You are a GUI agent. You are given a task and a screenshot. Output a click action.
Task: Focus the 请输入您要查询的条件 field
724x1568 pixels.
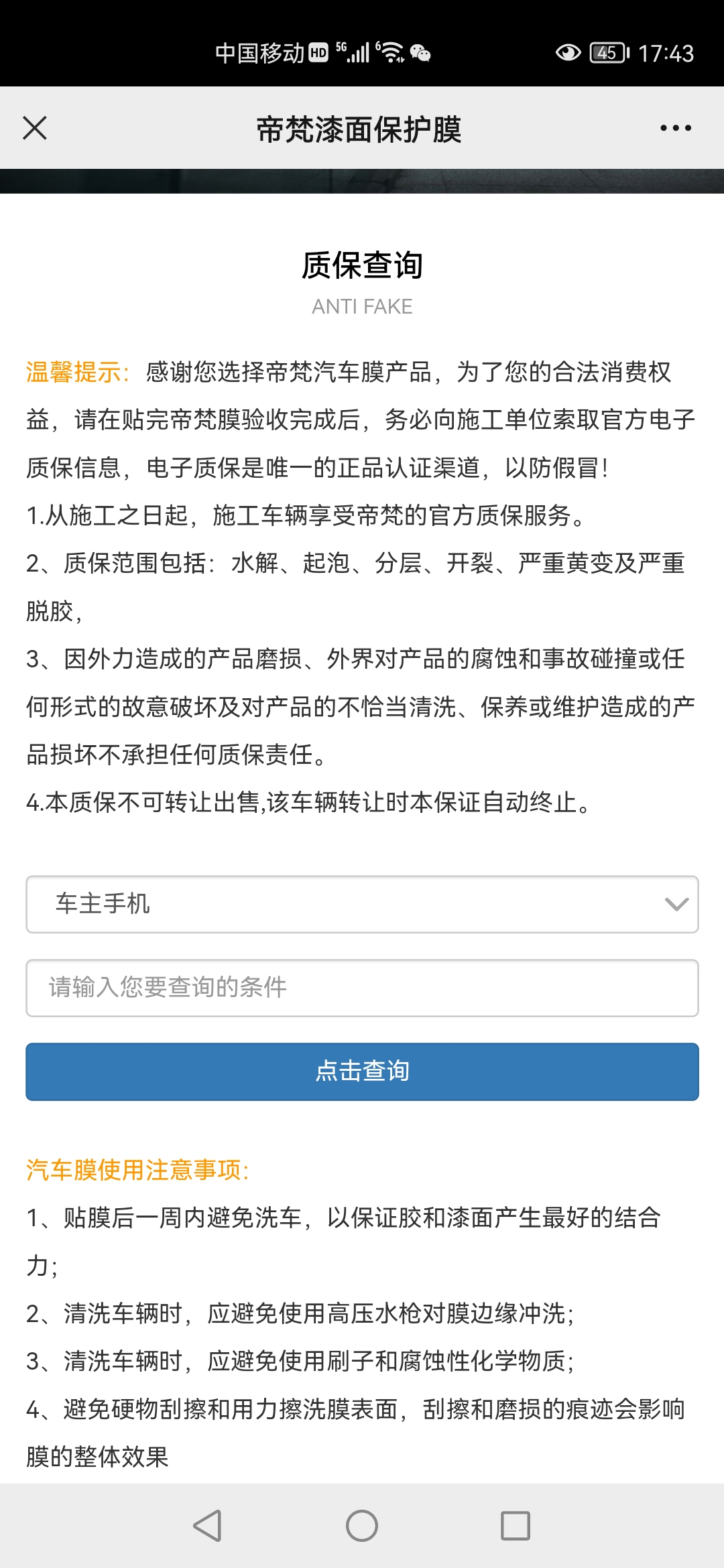pos(362,988)
